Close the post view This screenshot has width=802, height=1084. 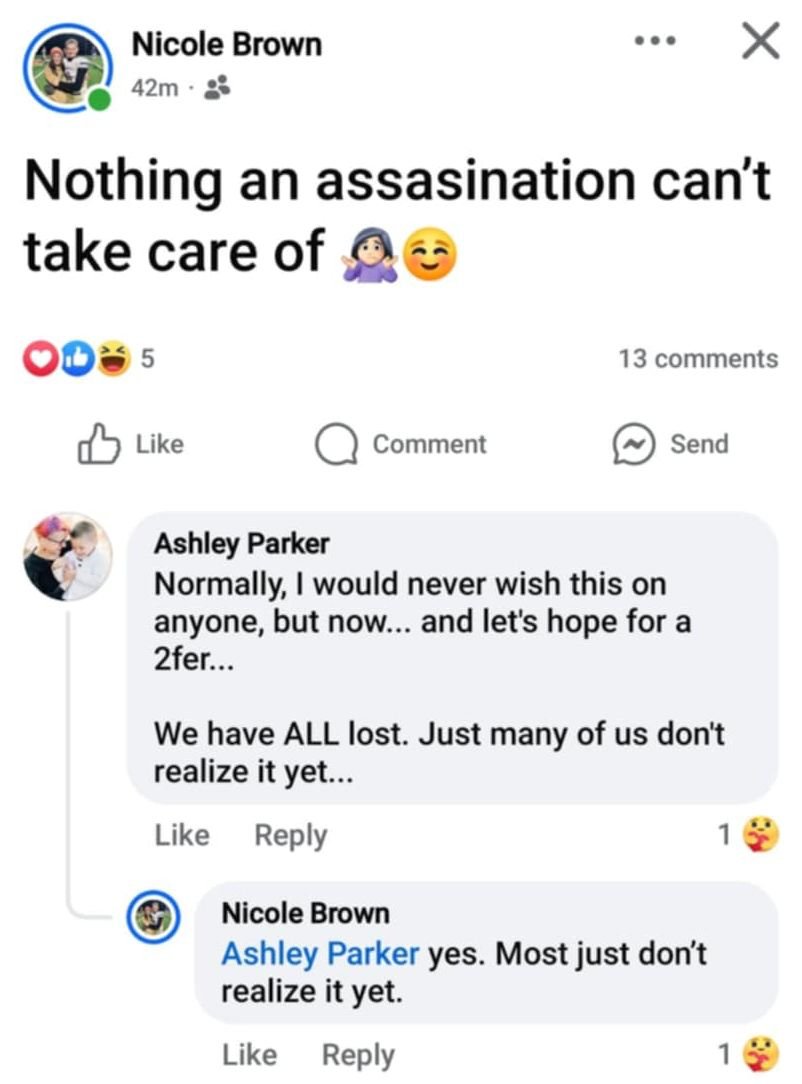[760, 42]
